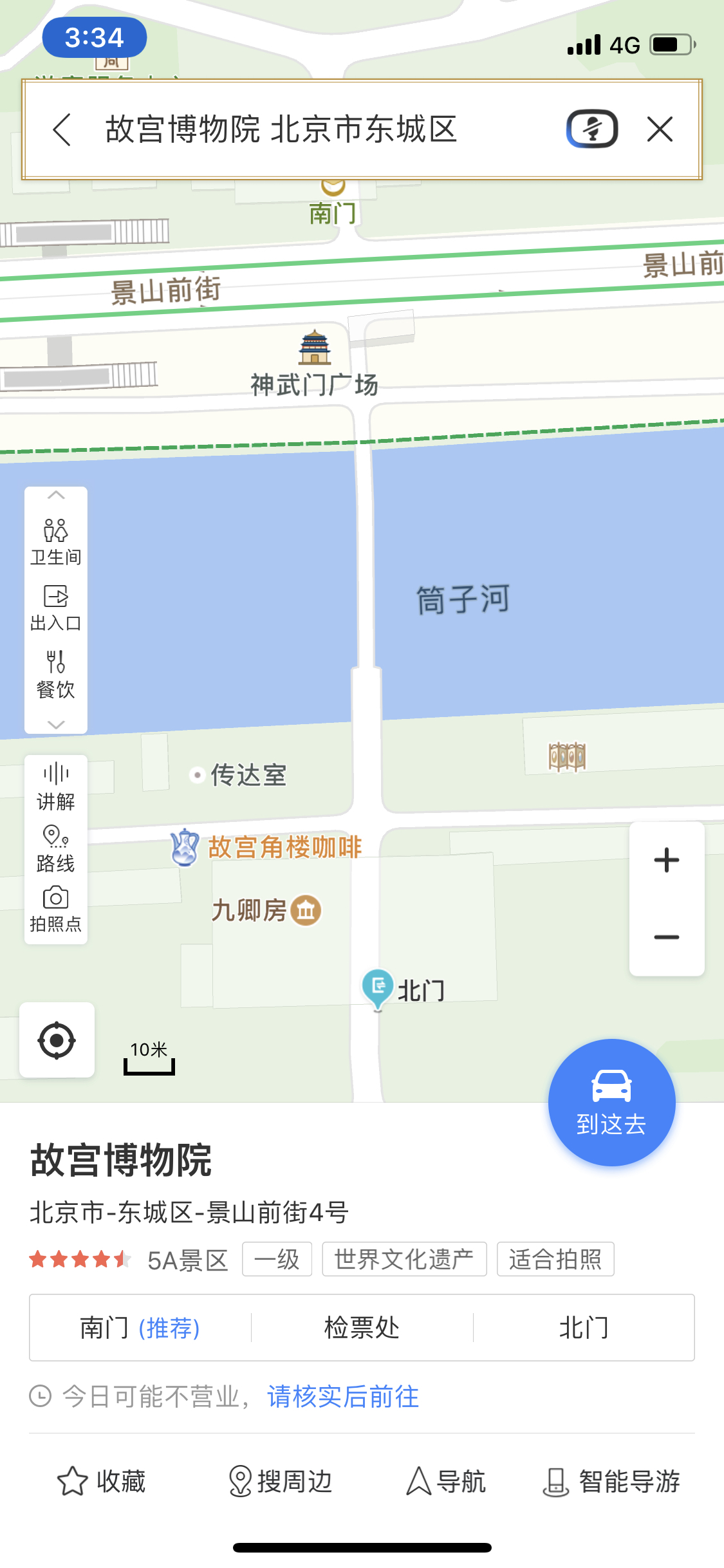
Task: Show 出入口 (entrances) on the map
Action: (56, 608)
